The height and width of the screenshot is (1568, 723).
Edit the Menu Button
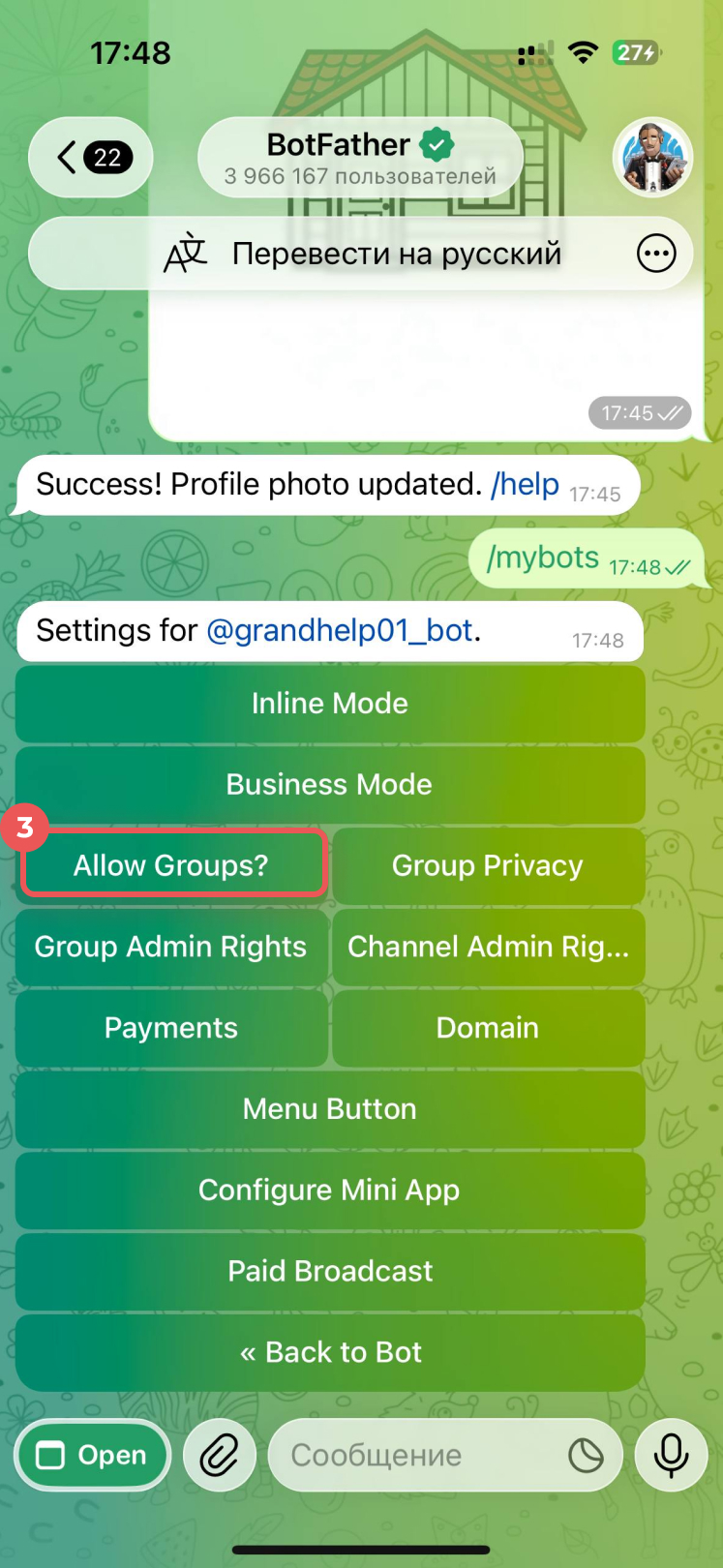(330, 1109)
